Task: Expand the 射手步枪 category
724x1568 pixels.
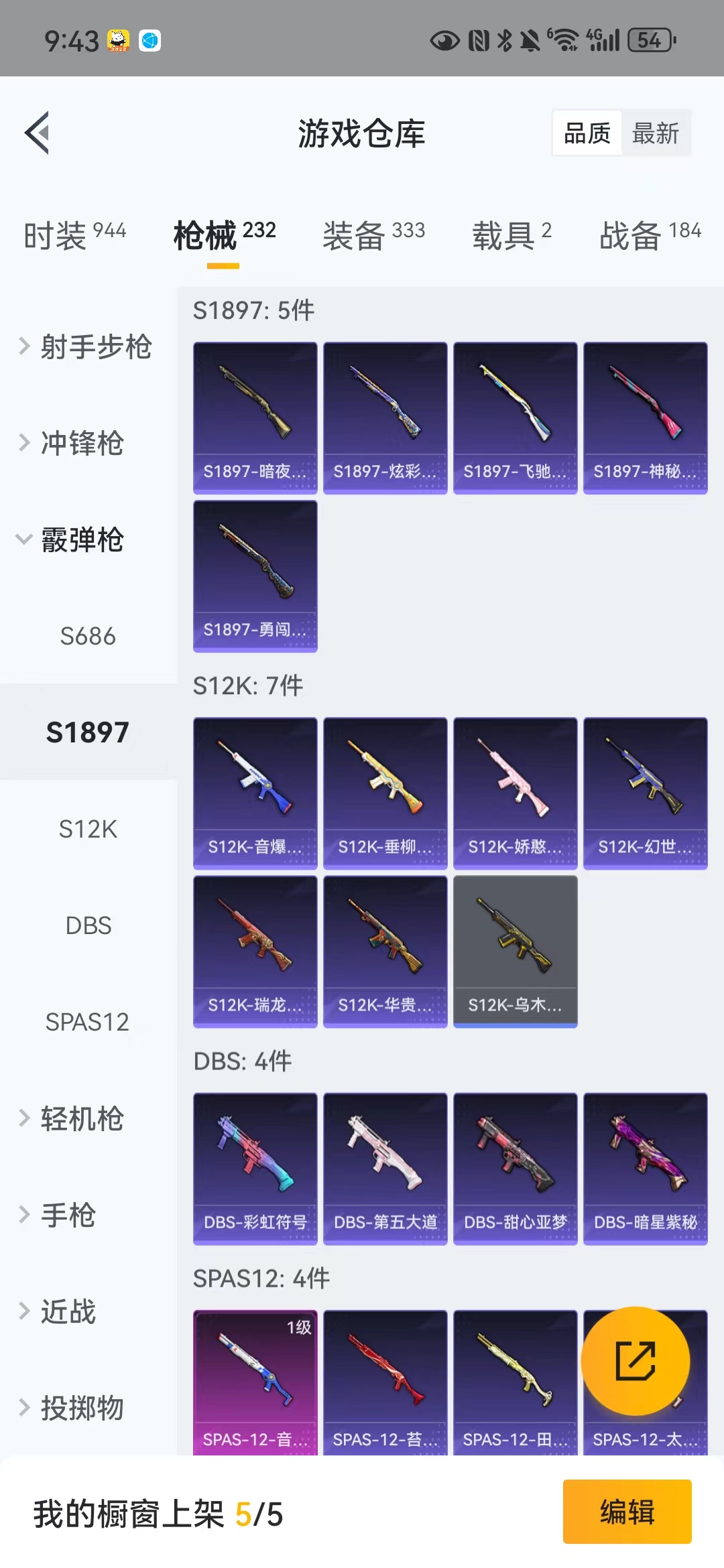Action: point(87,346)
